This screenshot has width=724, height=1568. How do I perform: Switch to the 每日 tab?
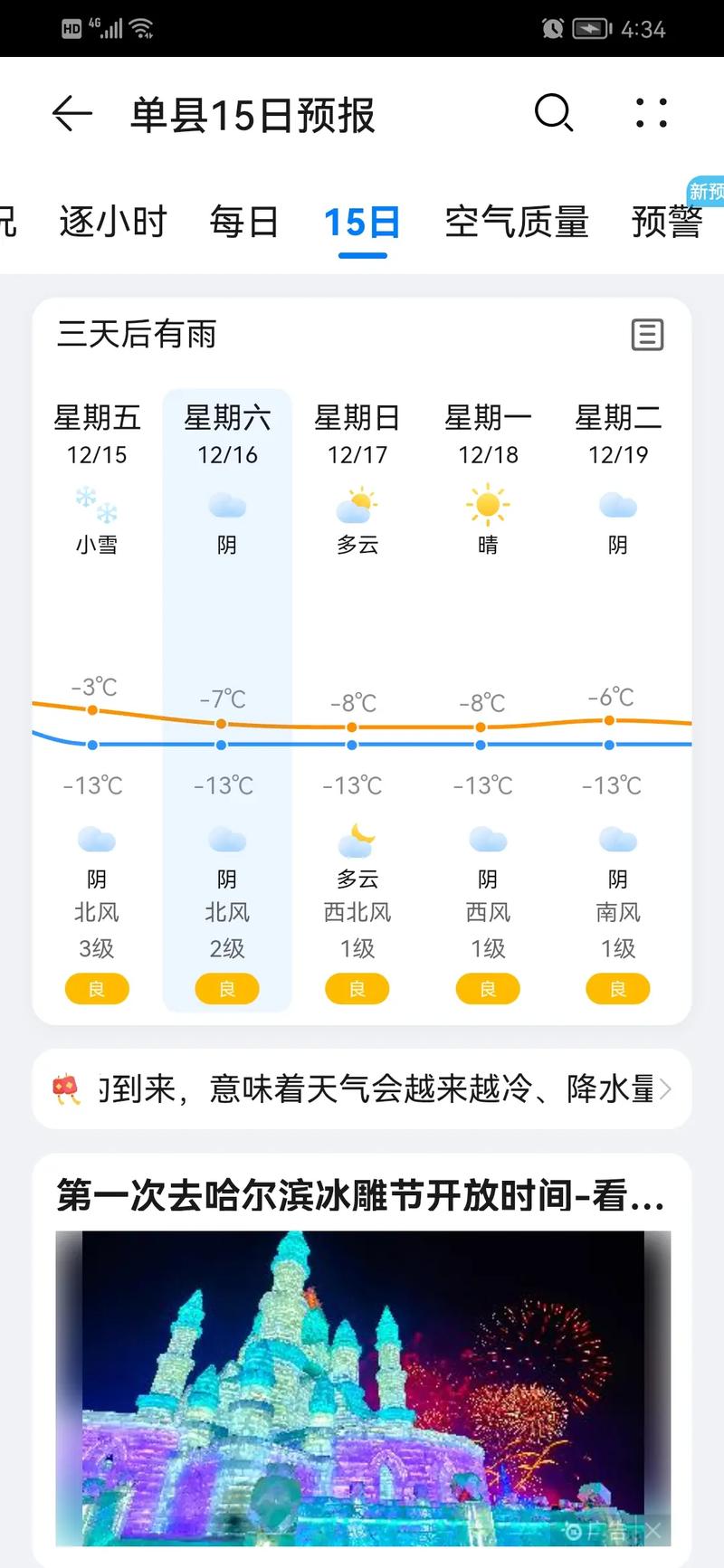coord(244,222)
